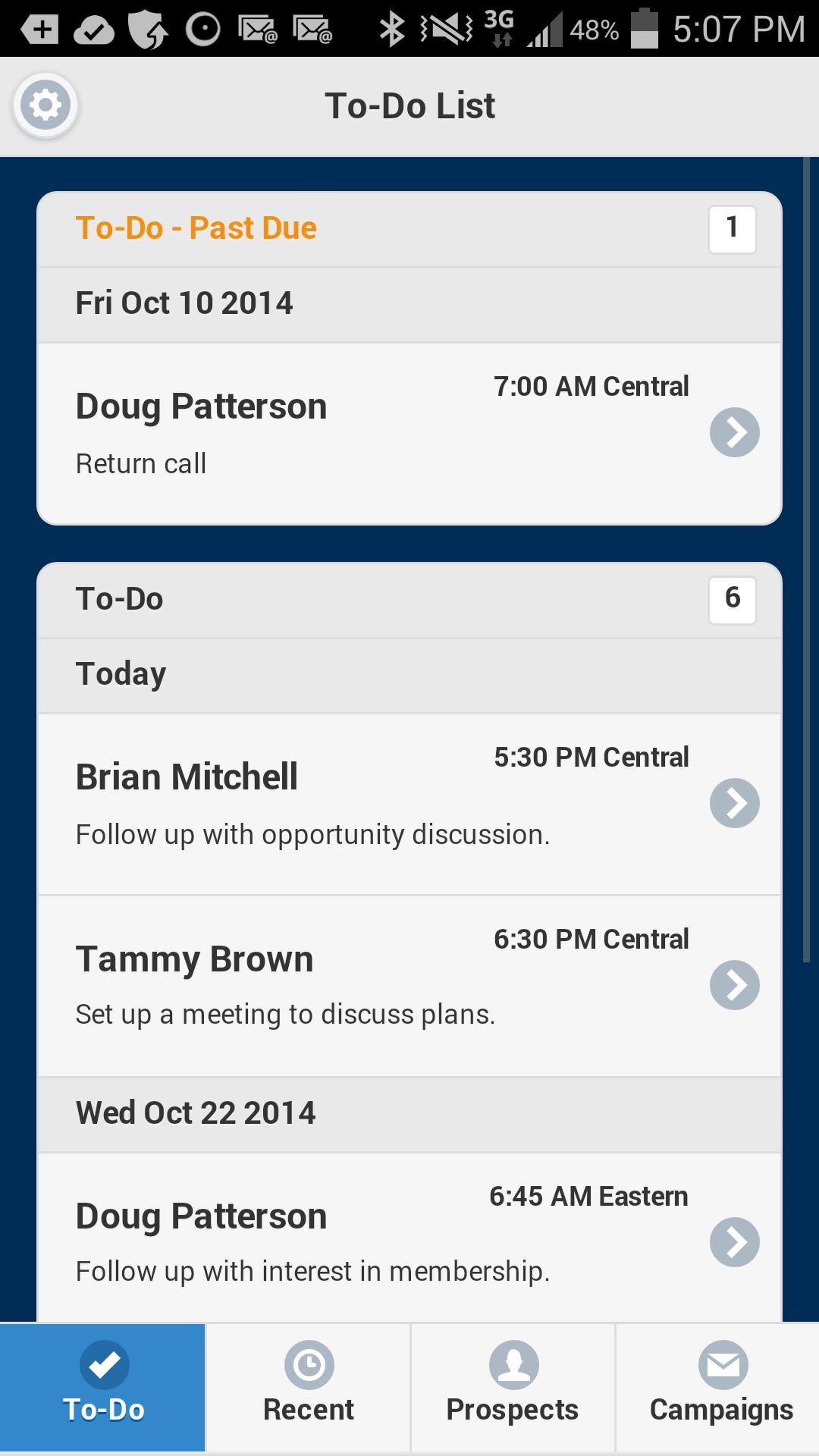
Task: Open Doug Patterson's past due task chevron
Action: click(735, 431)
